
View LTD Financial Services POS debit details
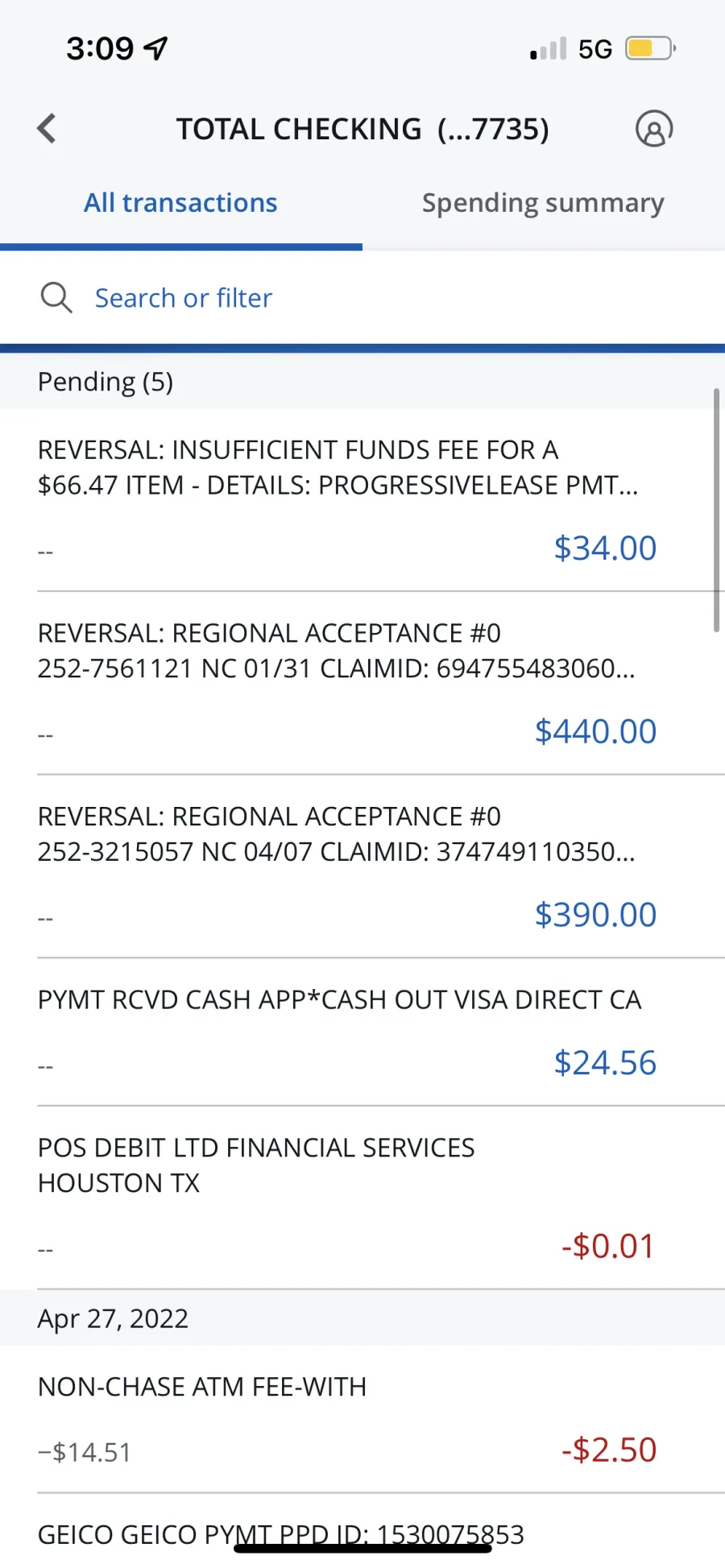click(362, 1198)
